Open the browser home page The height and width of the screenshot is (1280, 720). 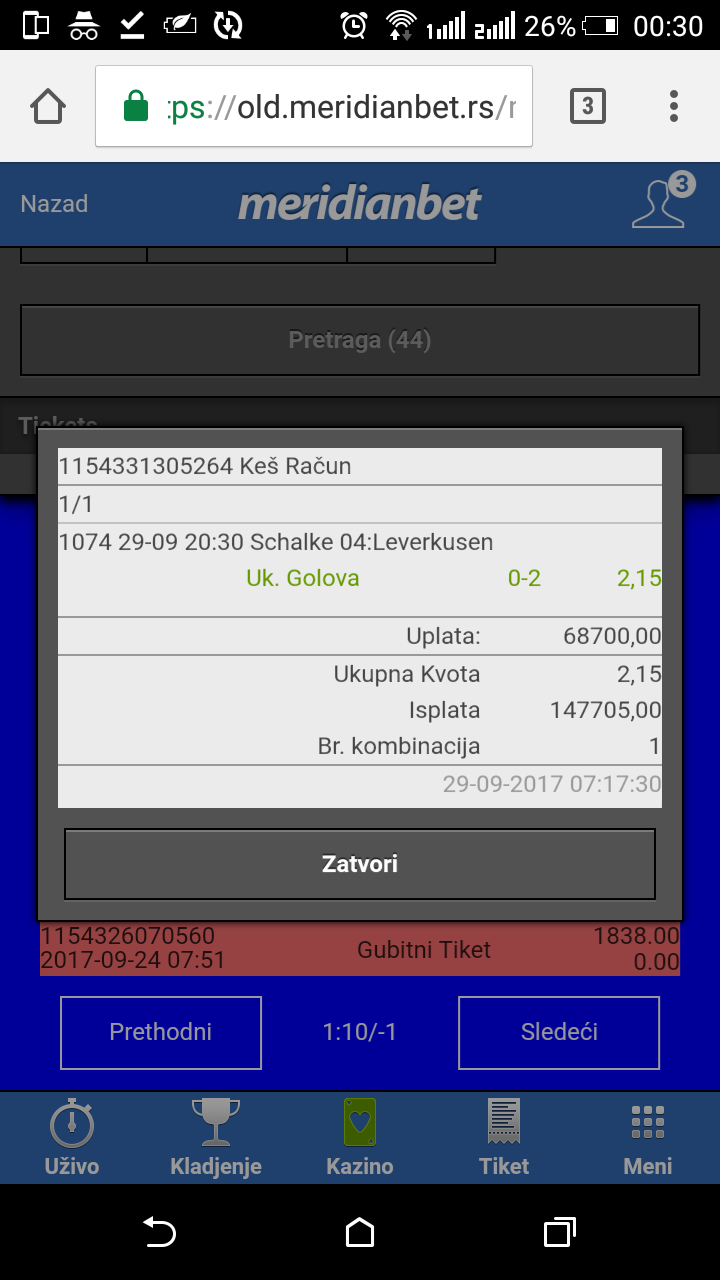coord(48,106)
